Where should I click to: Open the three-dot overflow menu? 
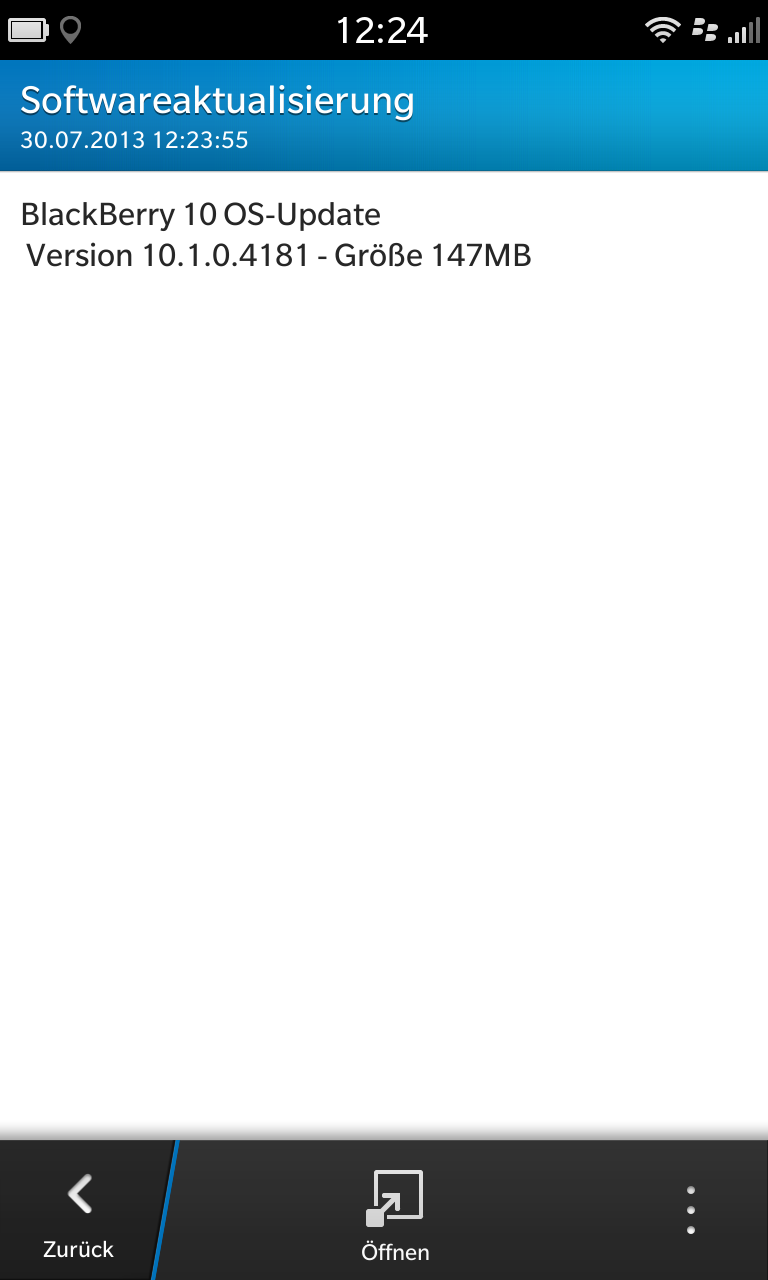(x=690, y=1210)
